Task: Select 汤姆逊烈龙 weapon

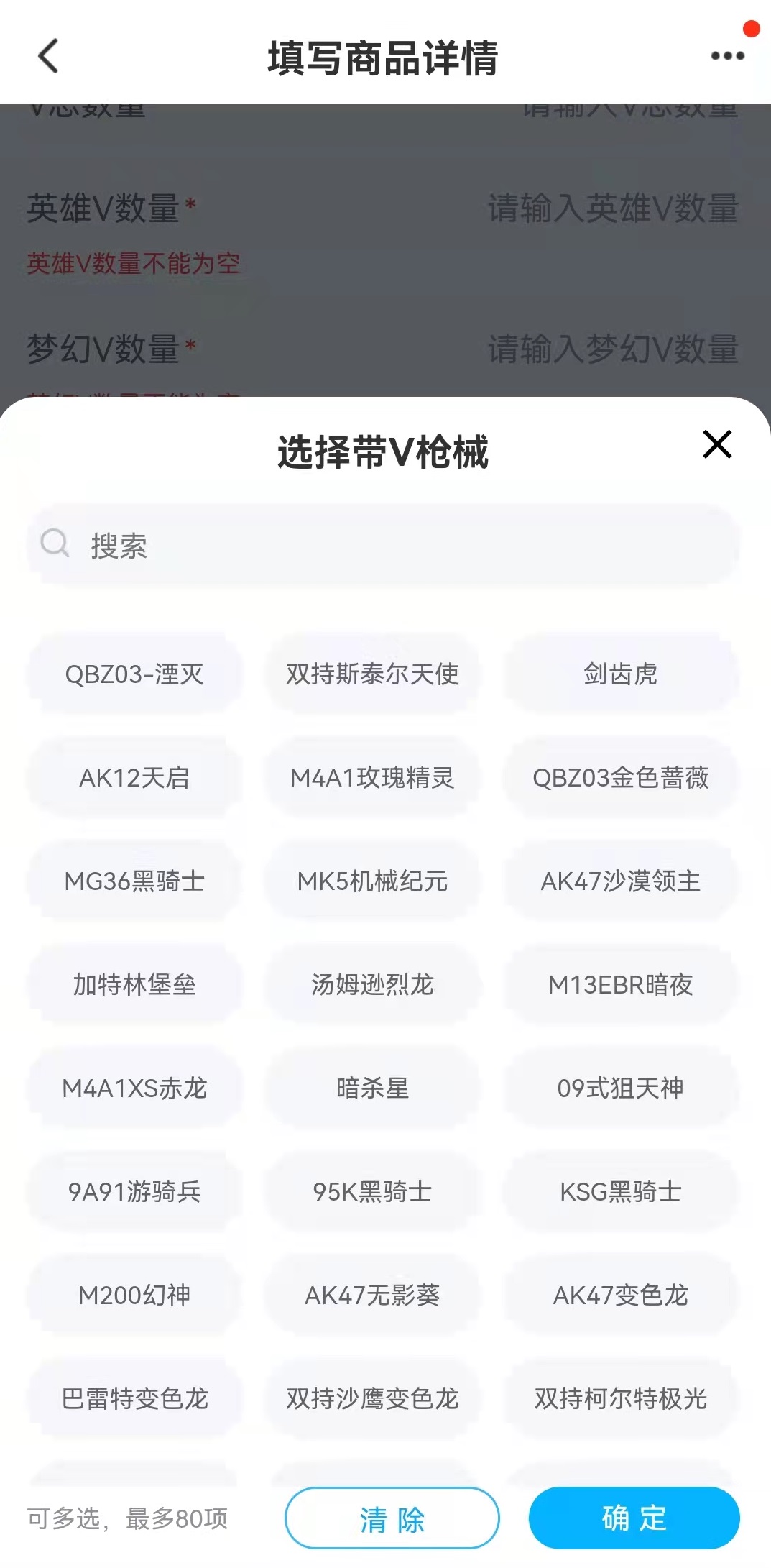Action: [372, 984]
